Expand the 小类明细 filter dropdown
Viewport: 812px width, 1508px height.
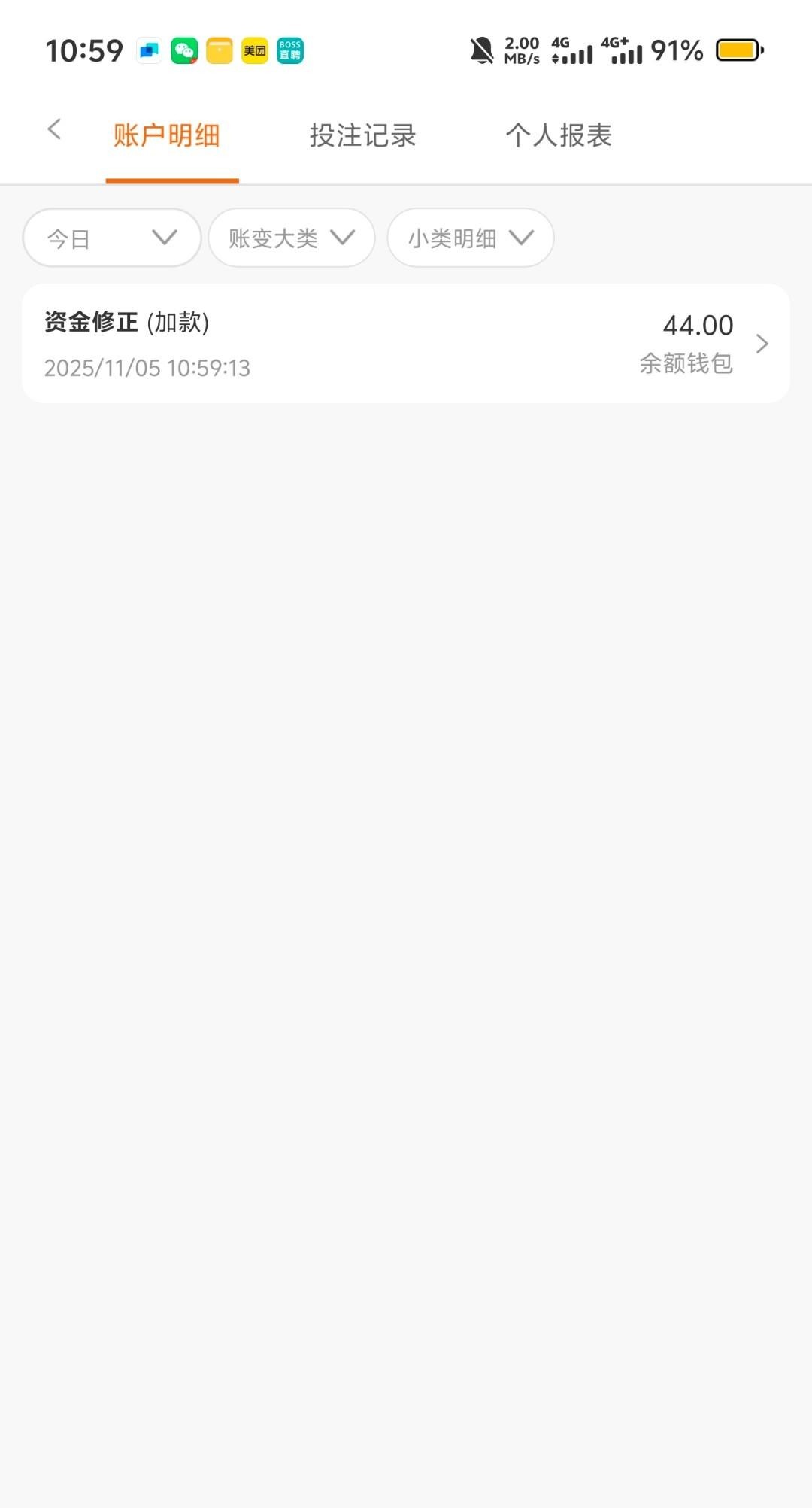pyautogui.click(x=470, y=238)
